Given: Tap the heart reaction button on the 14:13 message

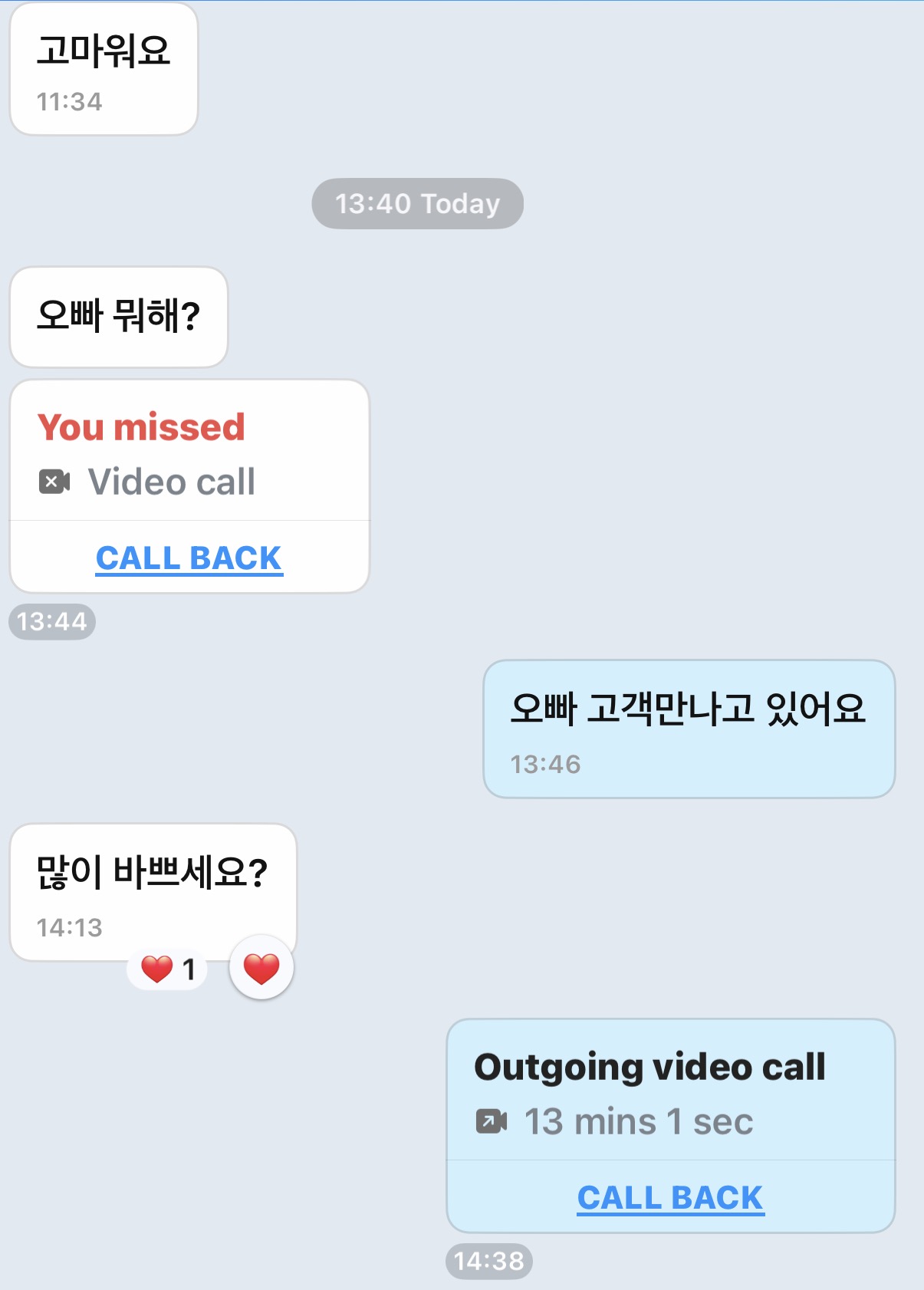Looking at the screenshot, I should [x=261, y=968].
